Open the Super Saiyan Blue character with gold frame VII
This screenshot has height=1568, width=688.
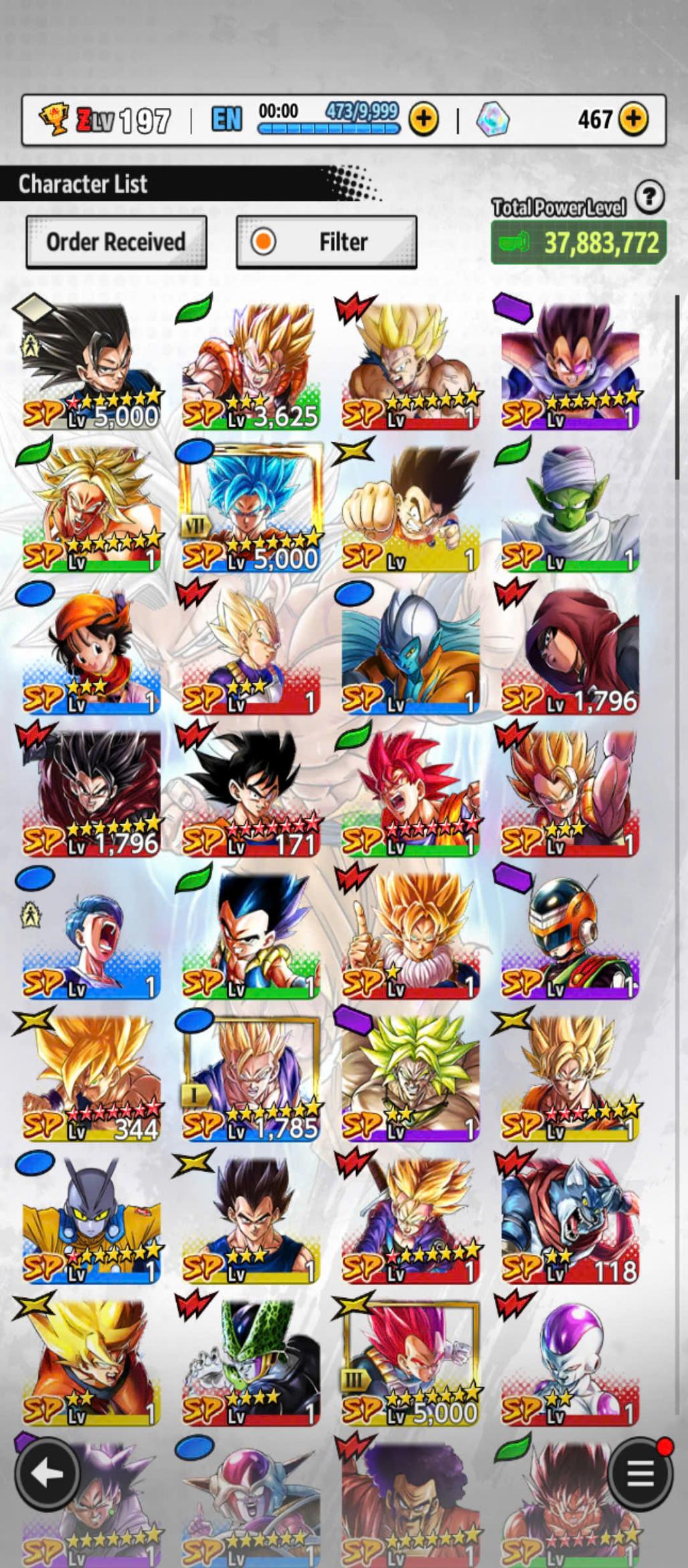coord(250,509)
